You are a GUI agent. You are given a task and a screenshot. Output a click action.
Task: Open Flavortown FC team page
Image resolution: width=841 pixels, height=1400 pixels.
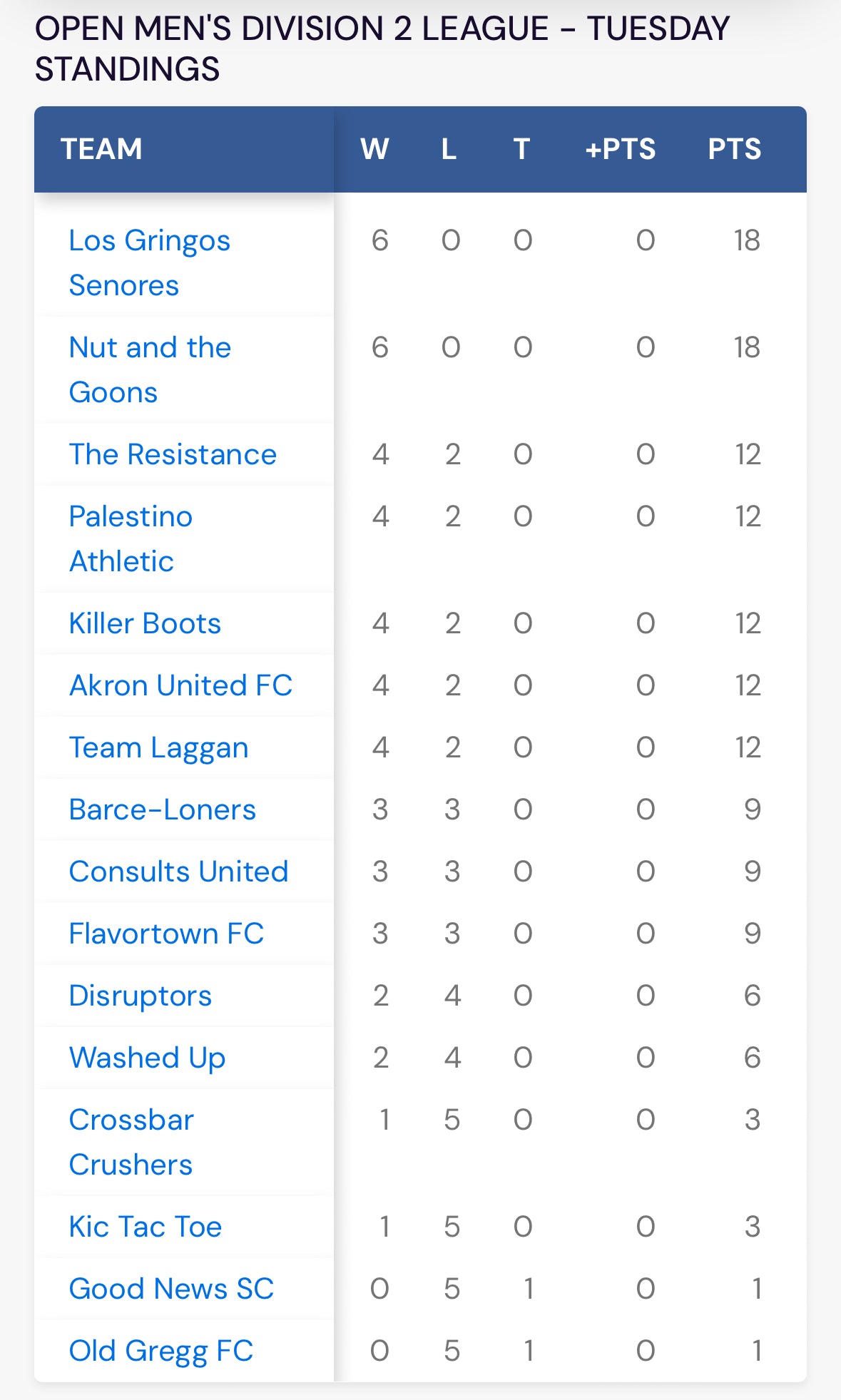[x=166, y=934]
